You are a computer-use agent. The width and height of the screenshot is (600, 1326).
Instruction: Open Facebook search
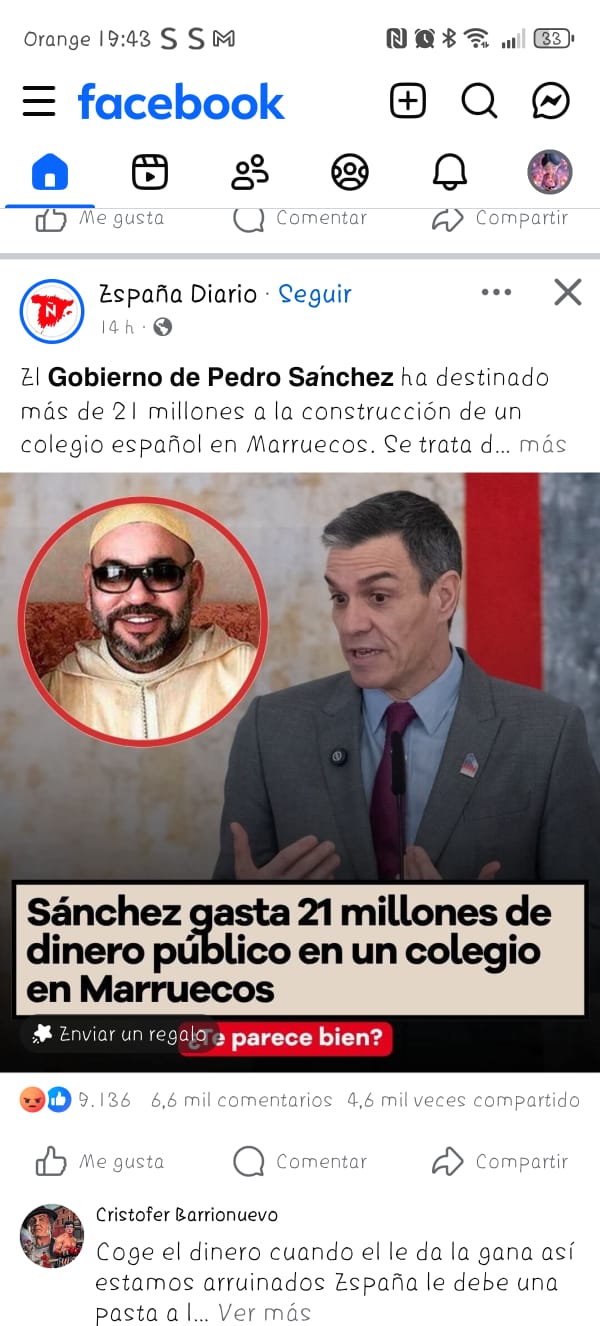pos(479,101)
